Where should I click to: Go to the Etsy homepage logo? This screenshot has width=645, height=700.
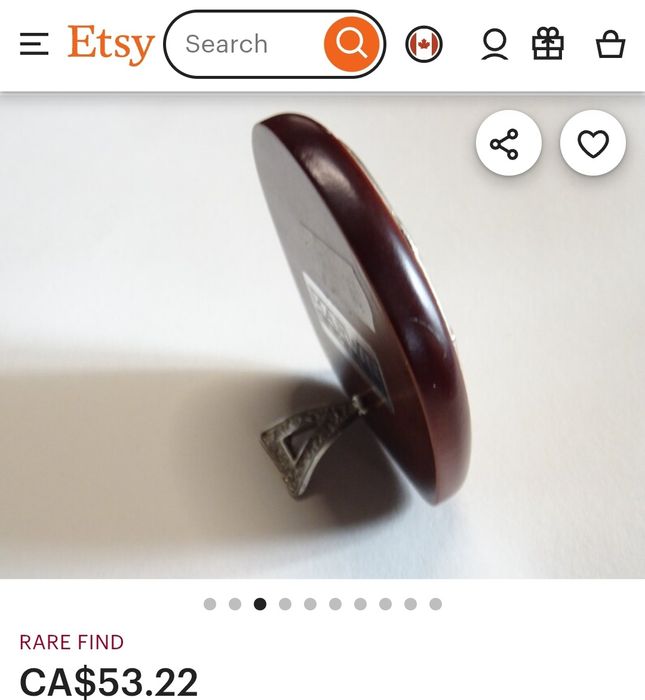click(x=111, y=44)
